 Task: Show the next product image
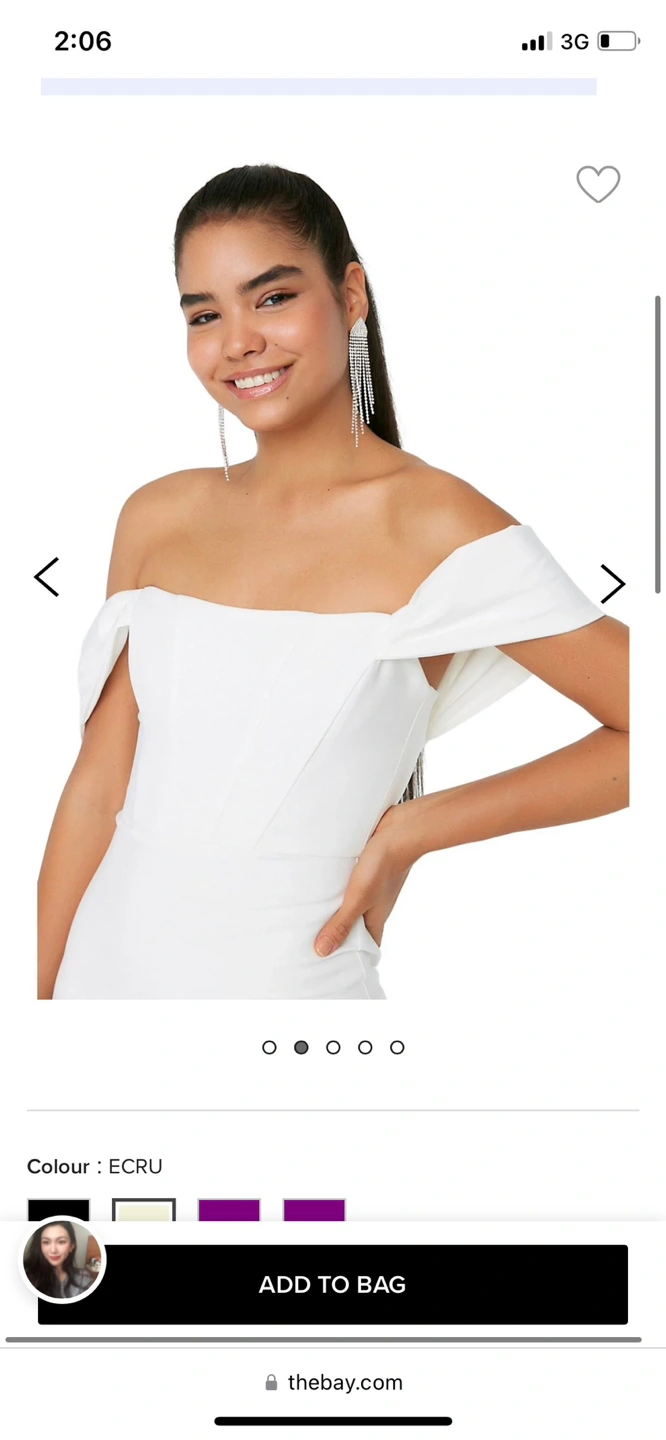click(612, 584)
